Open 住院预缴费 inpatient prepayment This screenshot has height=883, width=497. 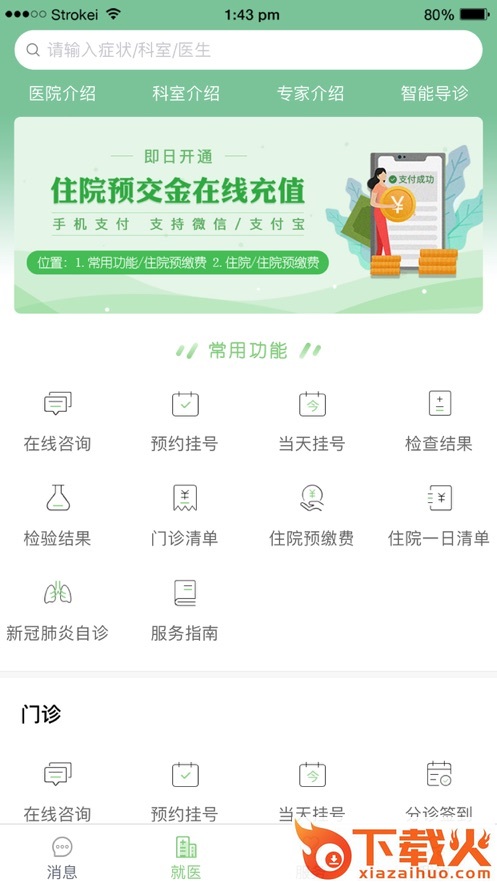click(x=312, y=516)
